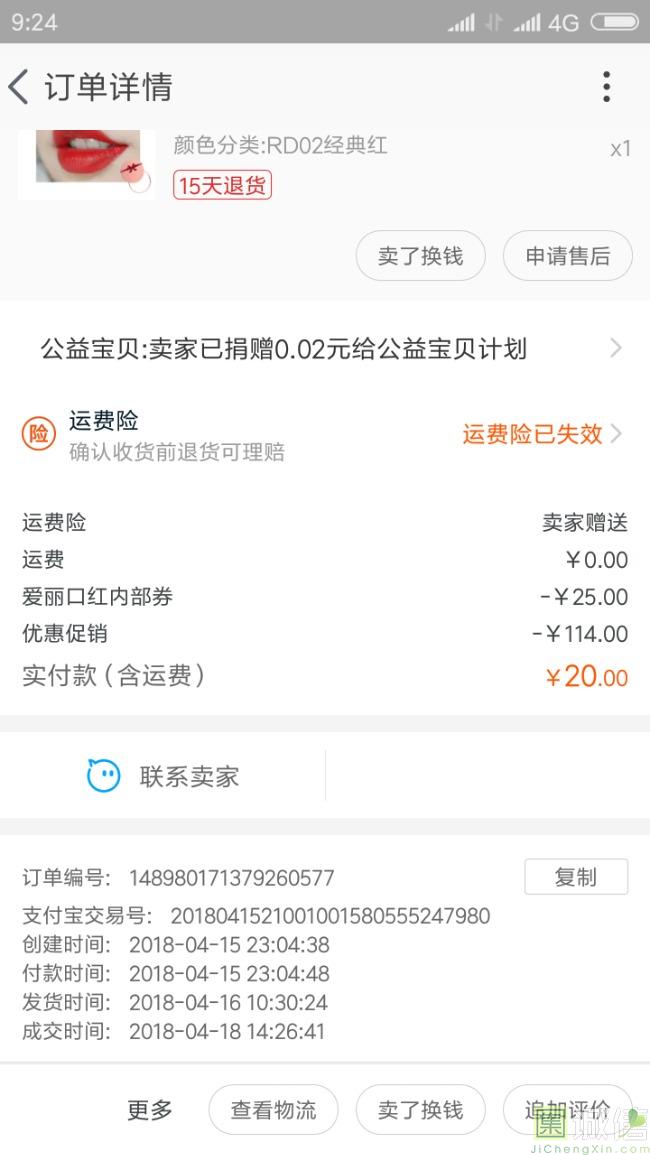Add a follow-up review via 追加评价

[567, 1109]
